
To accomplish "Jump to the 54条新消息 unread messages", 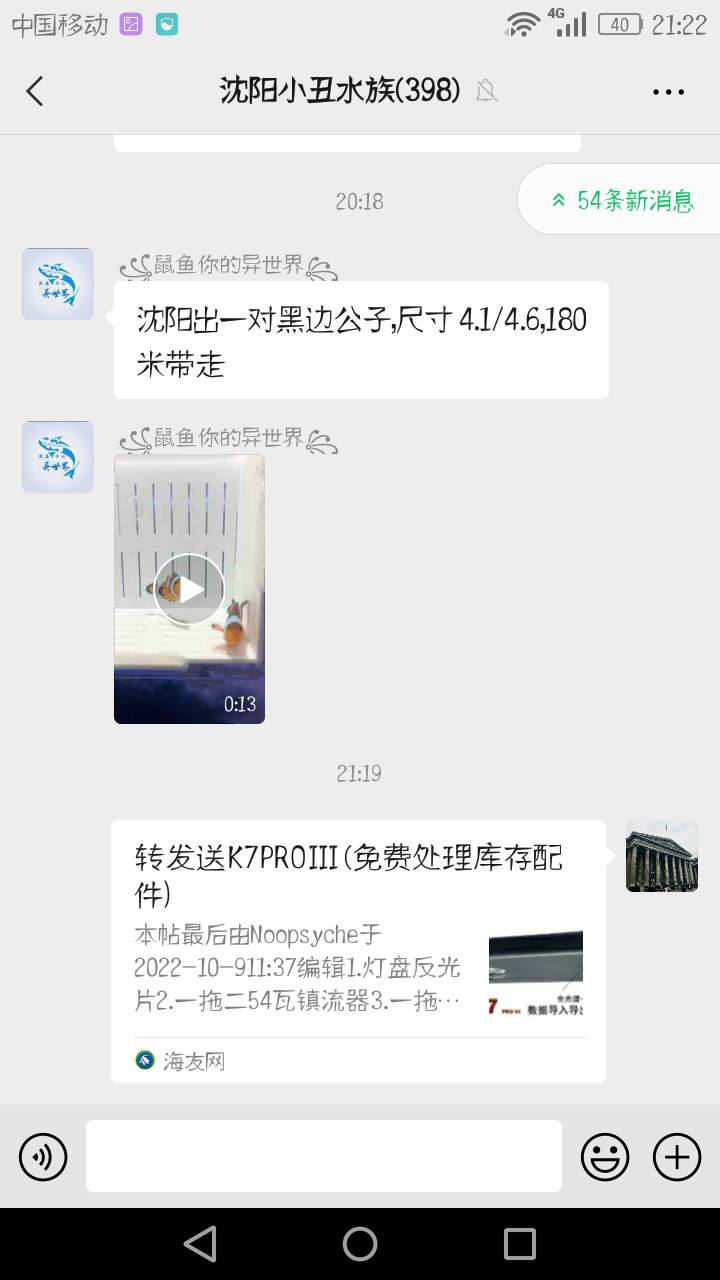I will [x=622, y=200].
